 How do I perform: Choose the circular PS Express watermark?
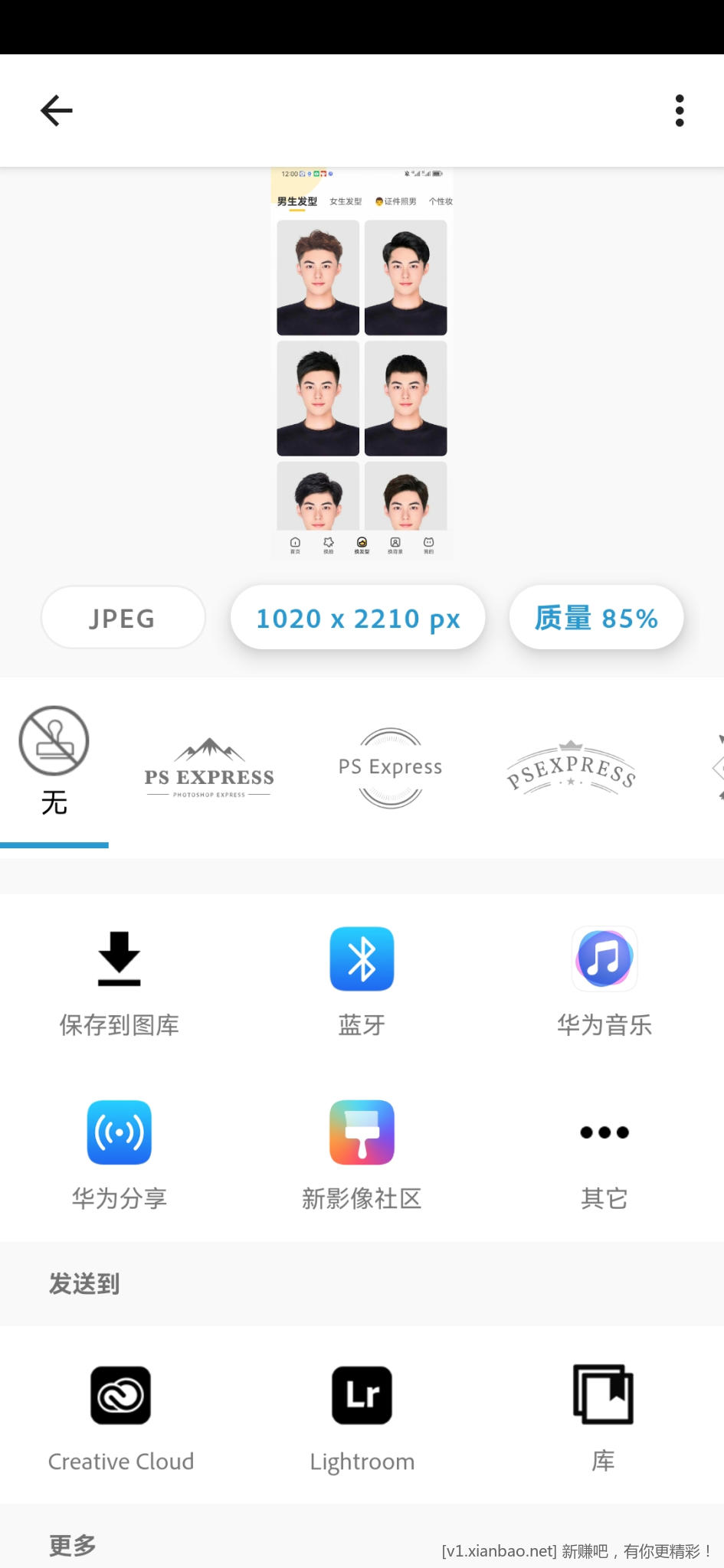click(x=391, y=767)
